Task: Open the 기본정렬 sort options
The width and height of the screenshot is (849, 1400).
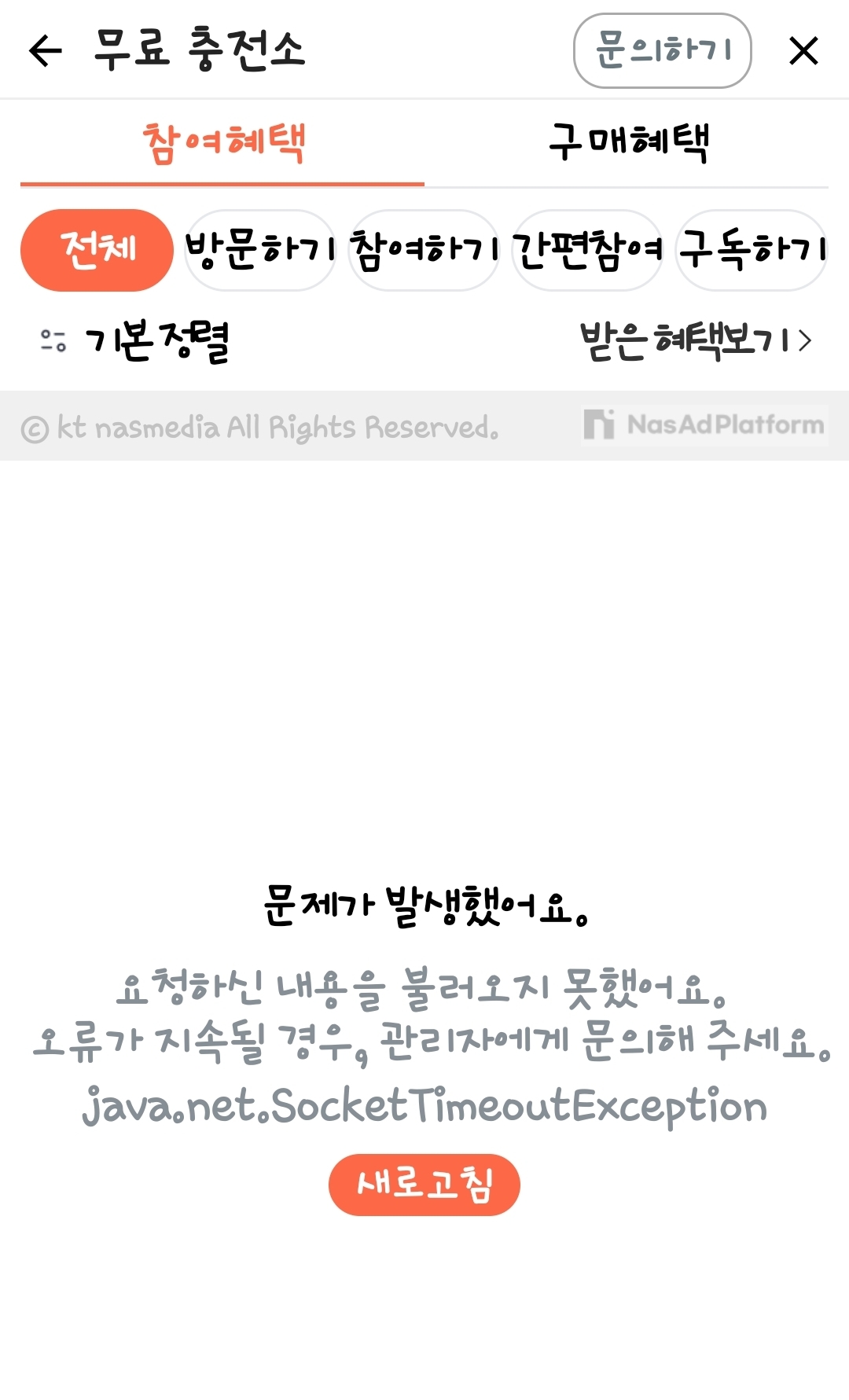Action: coord(135,341)
